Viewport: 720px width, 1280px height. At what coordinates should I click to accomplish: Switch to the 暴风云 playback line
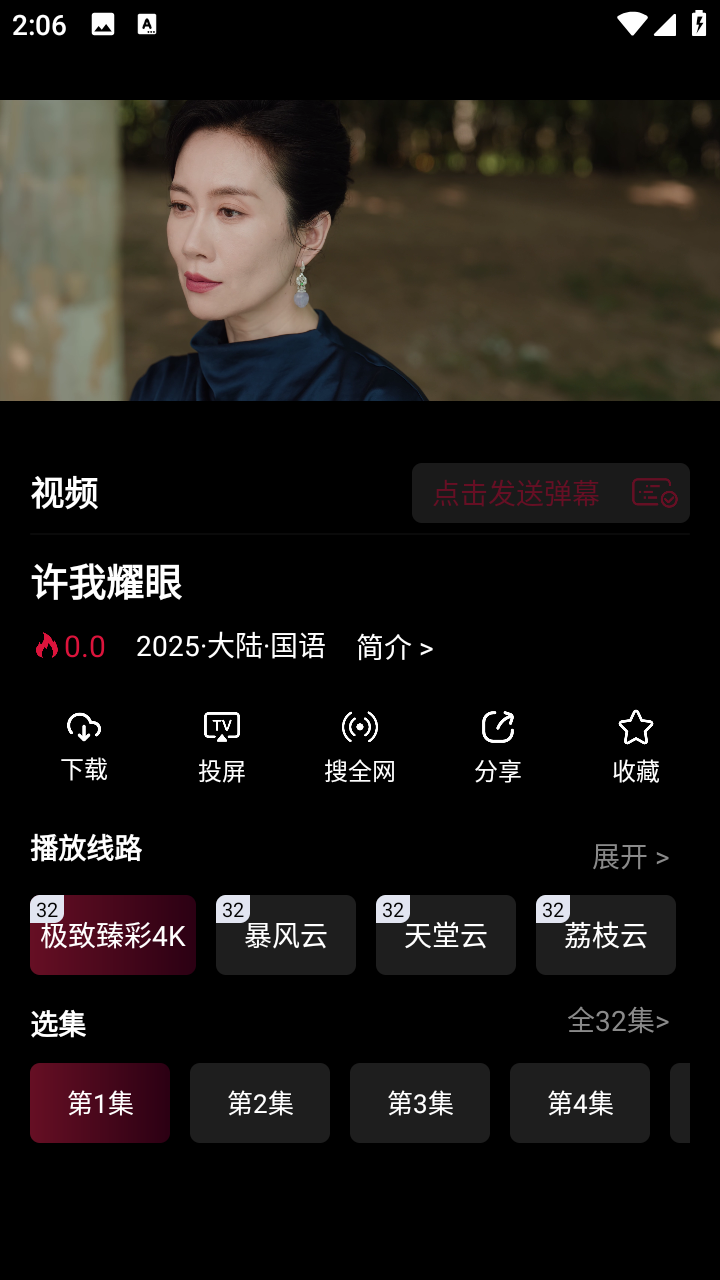pos(286,935)
